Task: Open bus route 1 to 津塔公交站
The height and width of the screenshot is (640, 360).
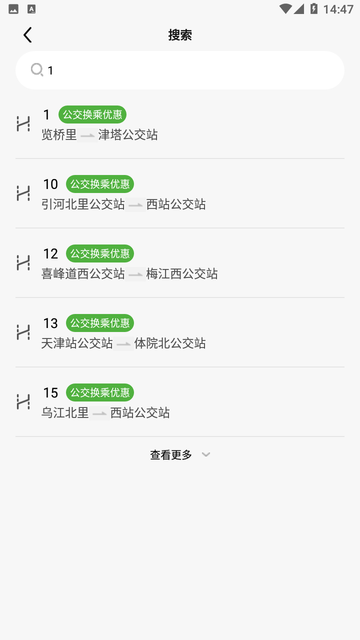Action: [x=180, y=124]
